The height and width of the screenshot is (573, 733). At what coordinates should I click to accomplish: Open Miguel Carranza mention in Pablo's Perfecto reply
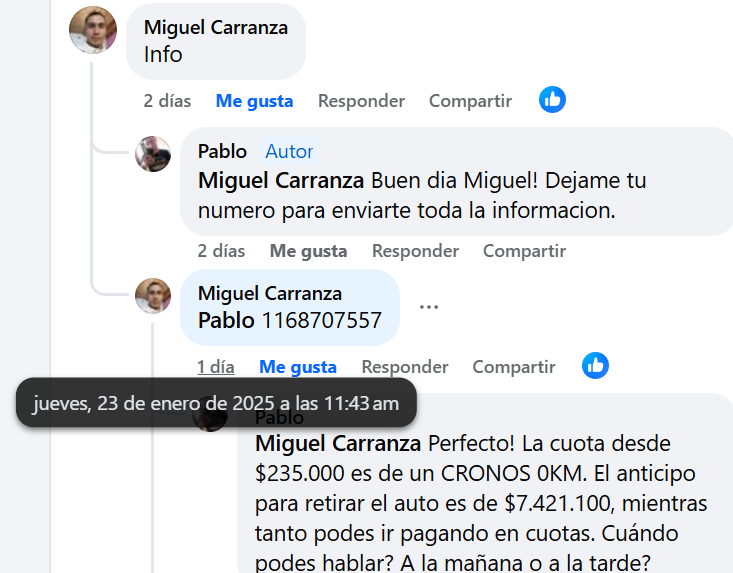[338, 442]
